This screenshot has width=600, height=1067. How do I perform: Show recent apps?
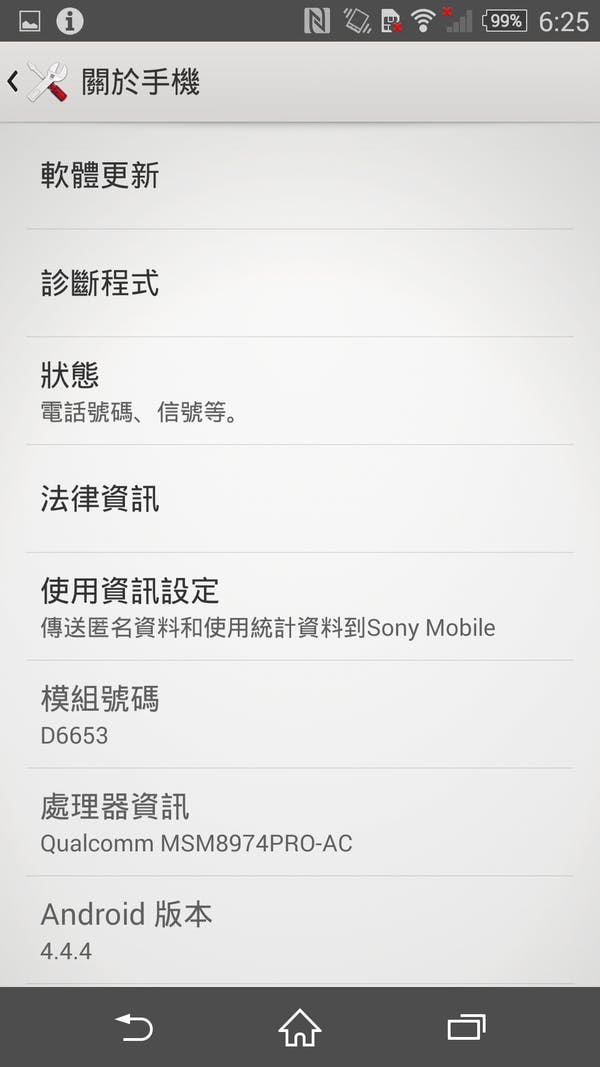(466, 1027)
